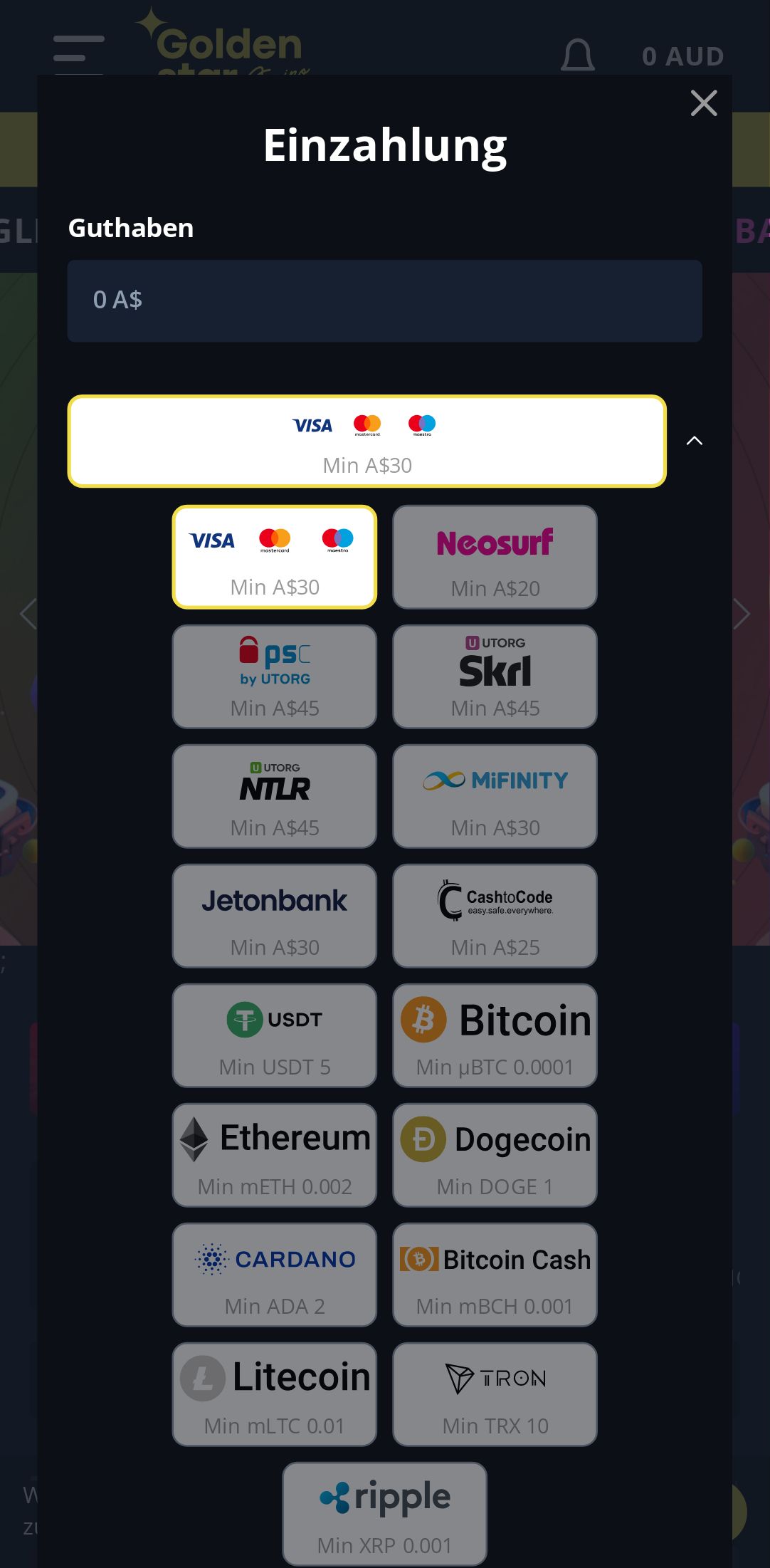
Task: Choose Jetonbank for deposit
Action: pos(275,916)
